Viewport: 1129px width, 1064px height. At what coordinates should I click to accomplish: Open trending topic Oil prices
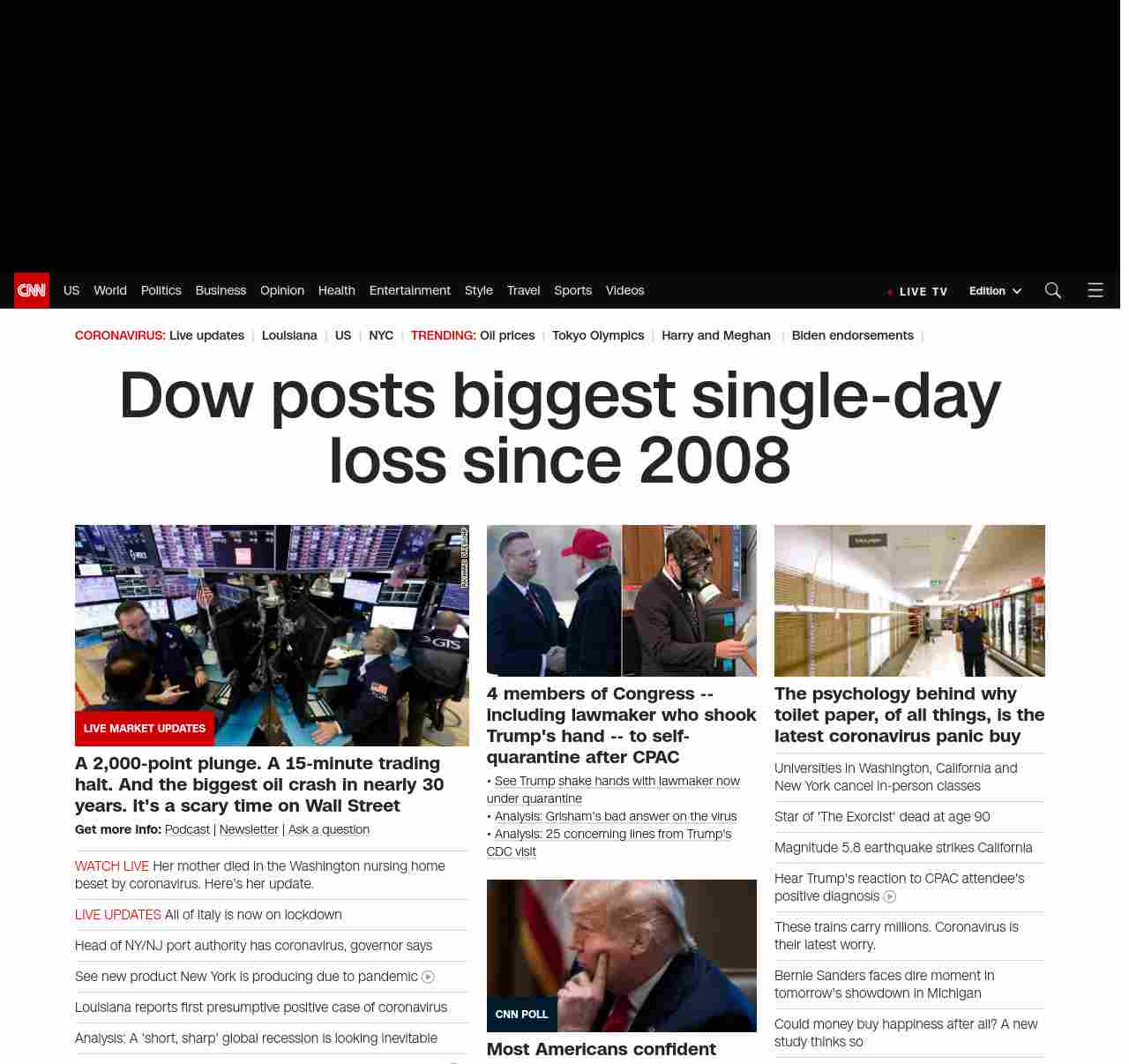pos(507,335)
